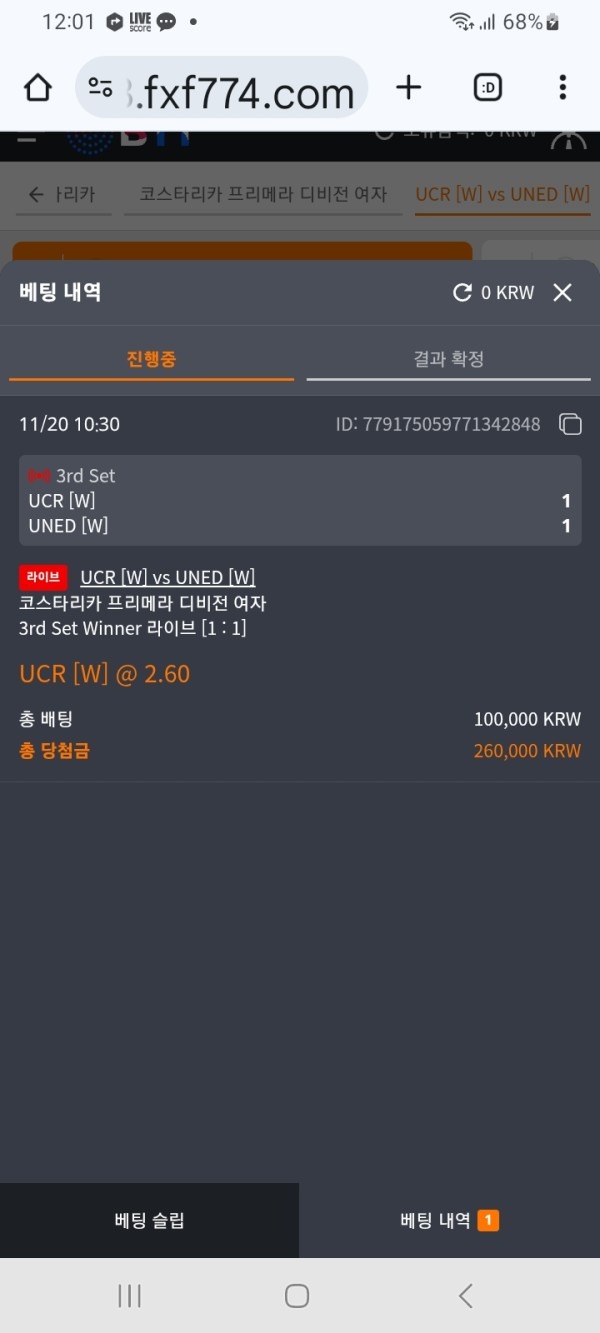Tap the fxf774.com address bar
Image resolution: width=600 pixels, height=1333 pixels.
[x=222, y=89]
